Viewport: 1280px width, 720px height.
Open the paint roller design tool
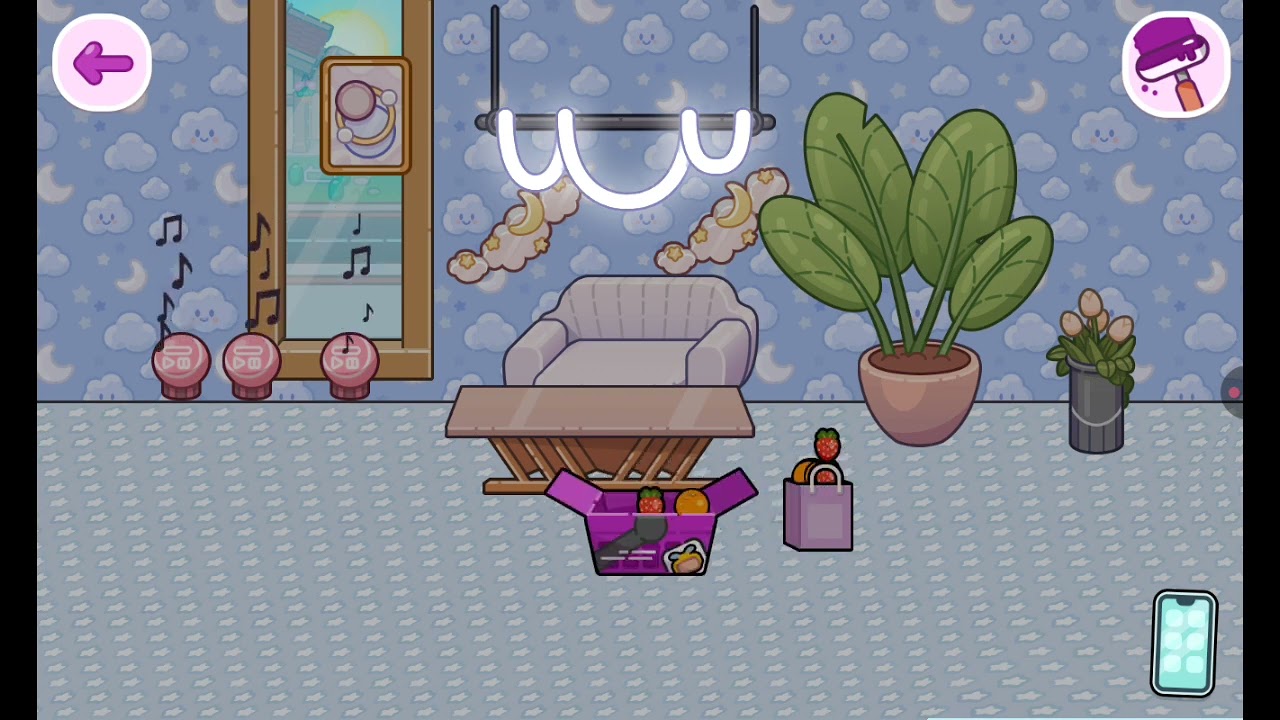click(1176, 64)
